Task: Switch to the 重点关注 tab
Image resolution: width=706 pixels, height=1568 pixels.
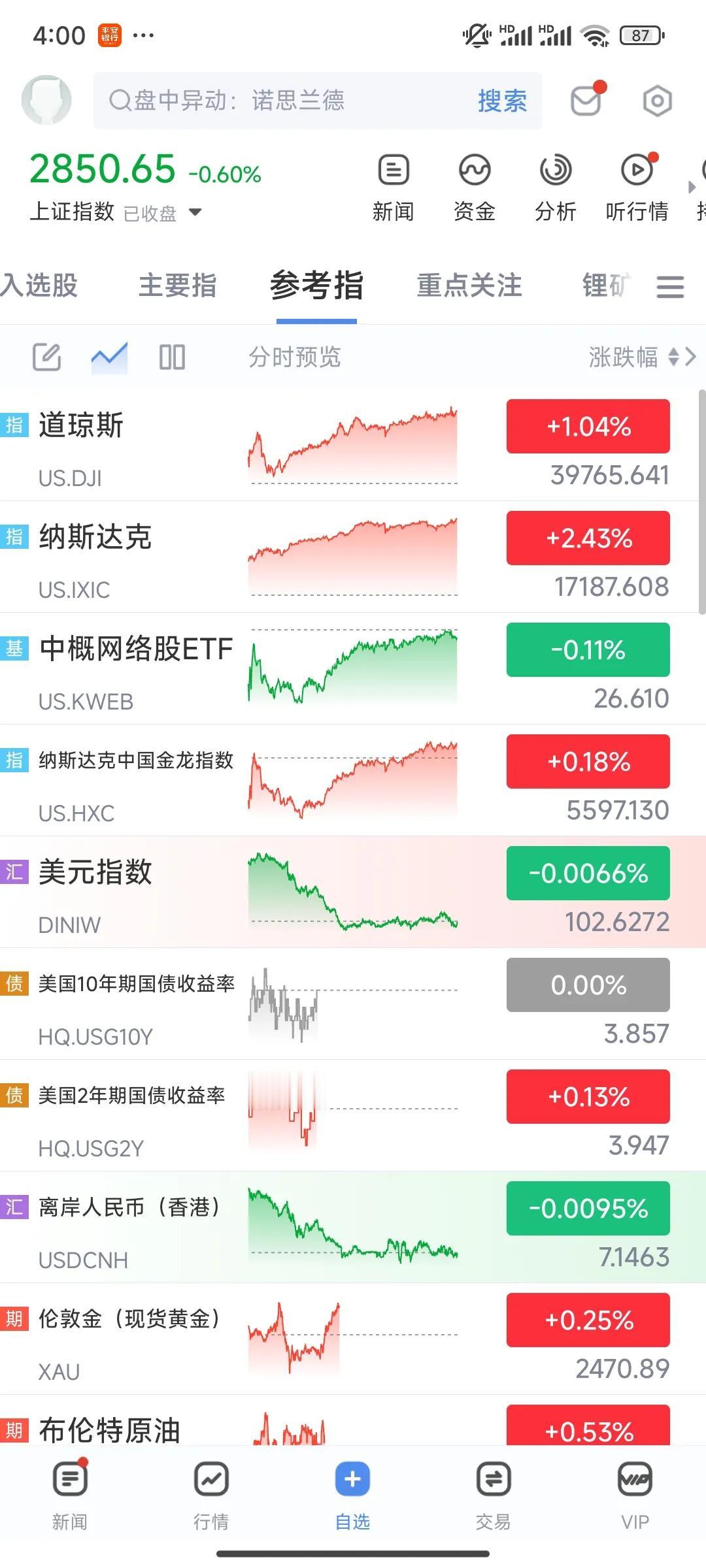Action: 469,286
